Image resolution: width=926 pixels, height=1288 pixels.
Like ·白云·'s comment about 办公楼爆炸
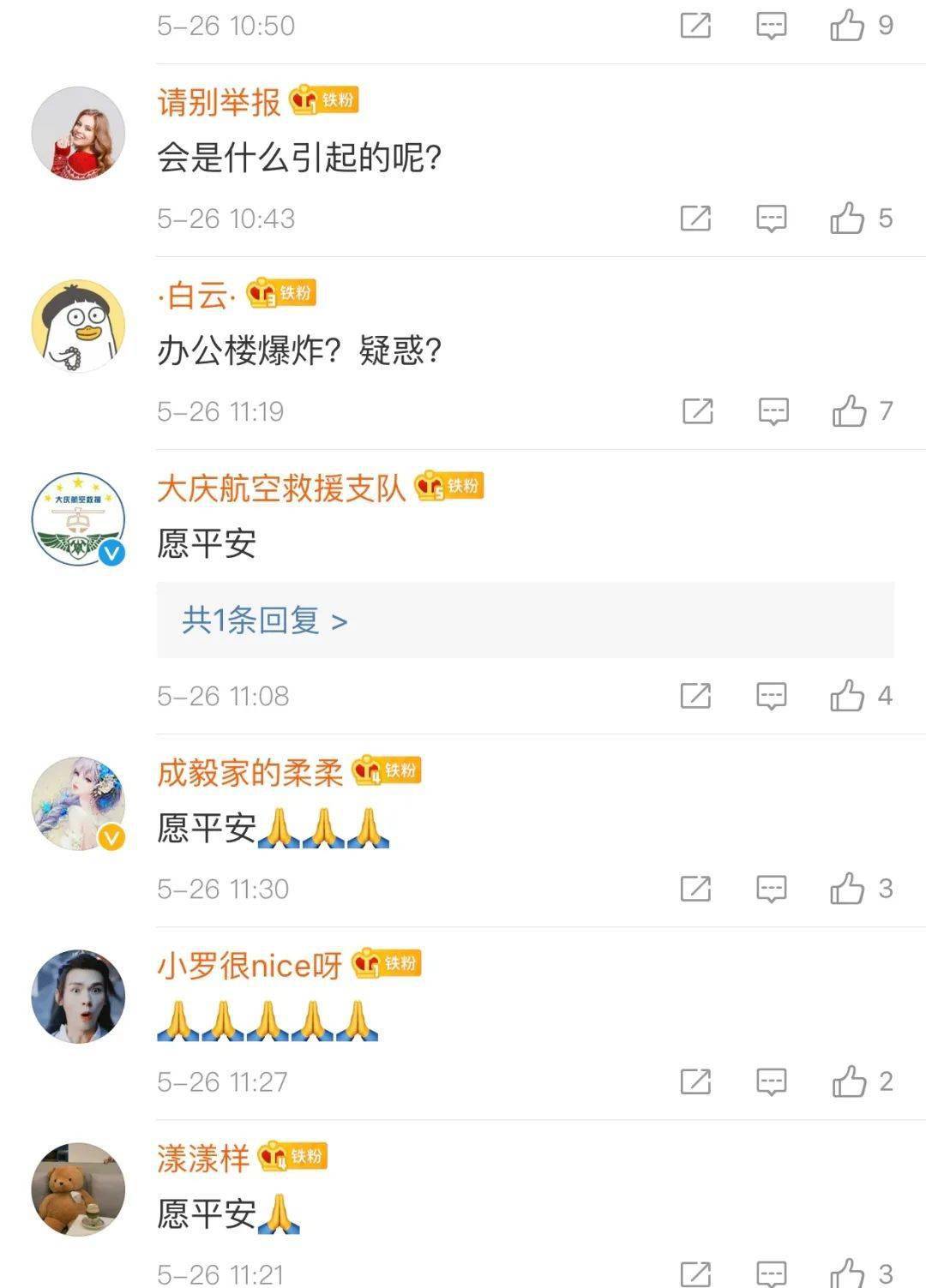click(x=850, y=411)
